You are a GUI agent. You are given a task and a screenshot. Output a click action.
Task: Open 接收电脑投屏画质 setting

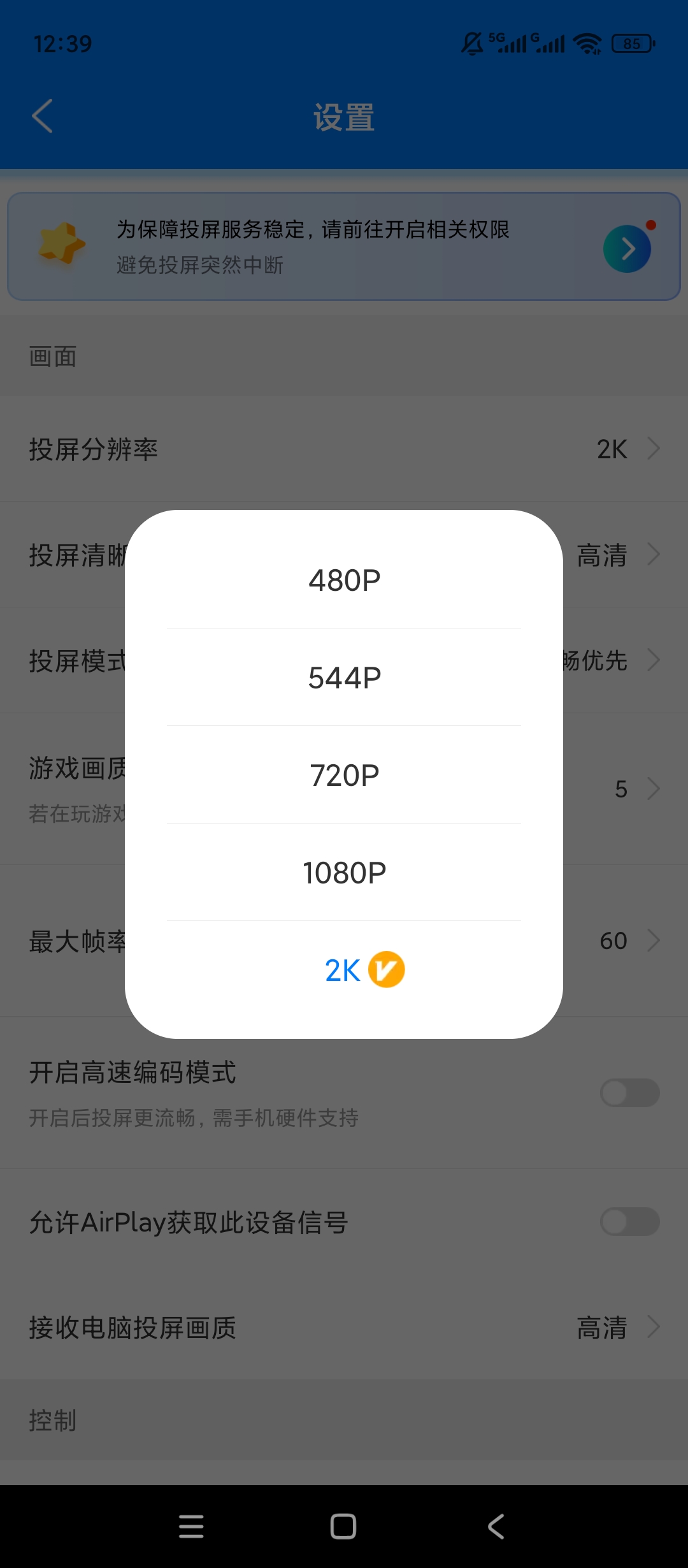pos(344,1328)
